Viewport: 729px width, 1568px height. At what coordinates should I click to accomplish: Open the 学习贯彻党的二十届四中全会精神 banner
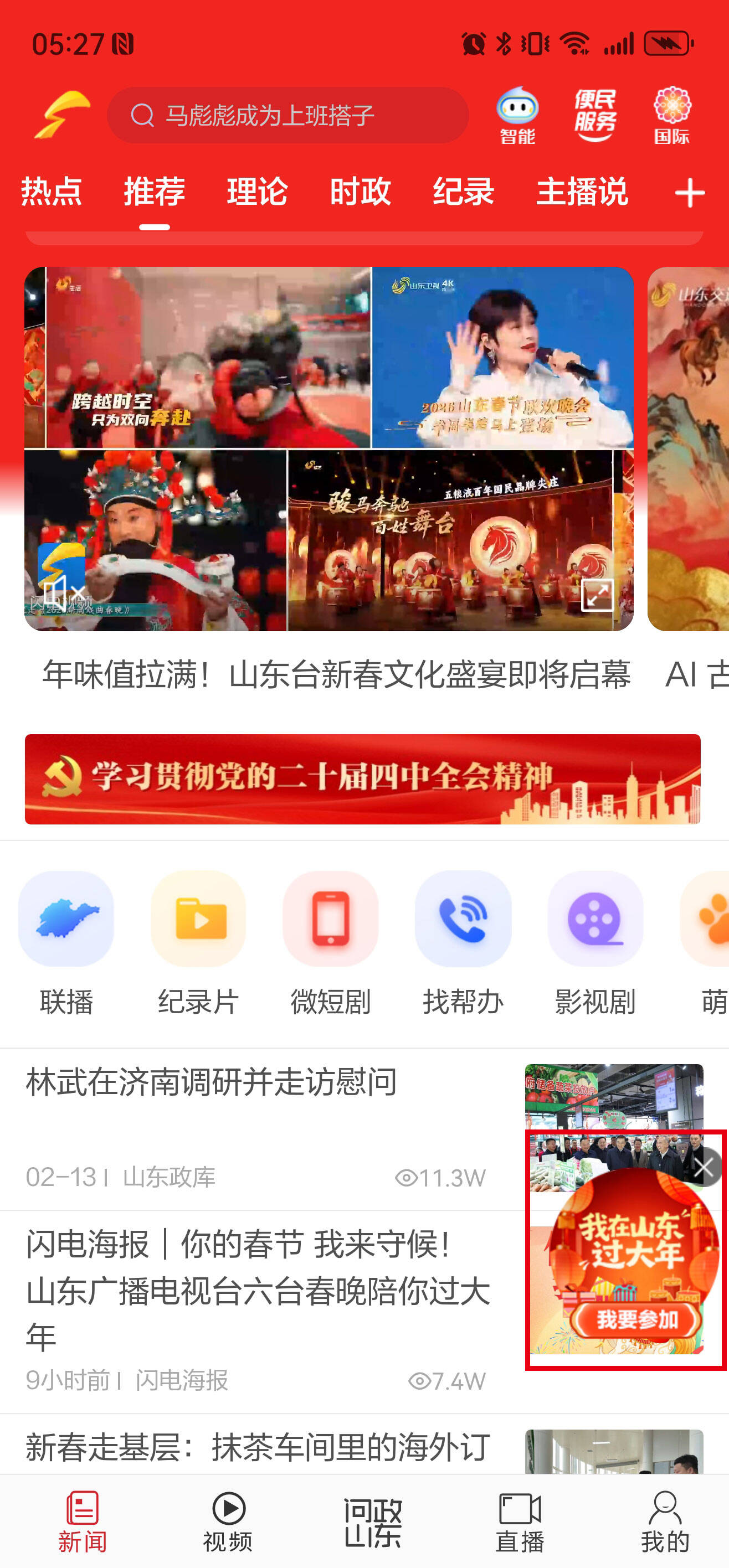coord(362,778)
